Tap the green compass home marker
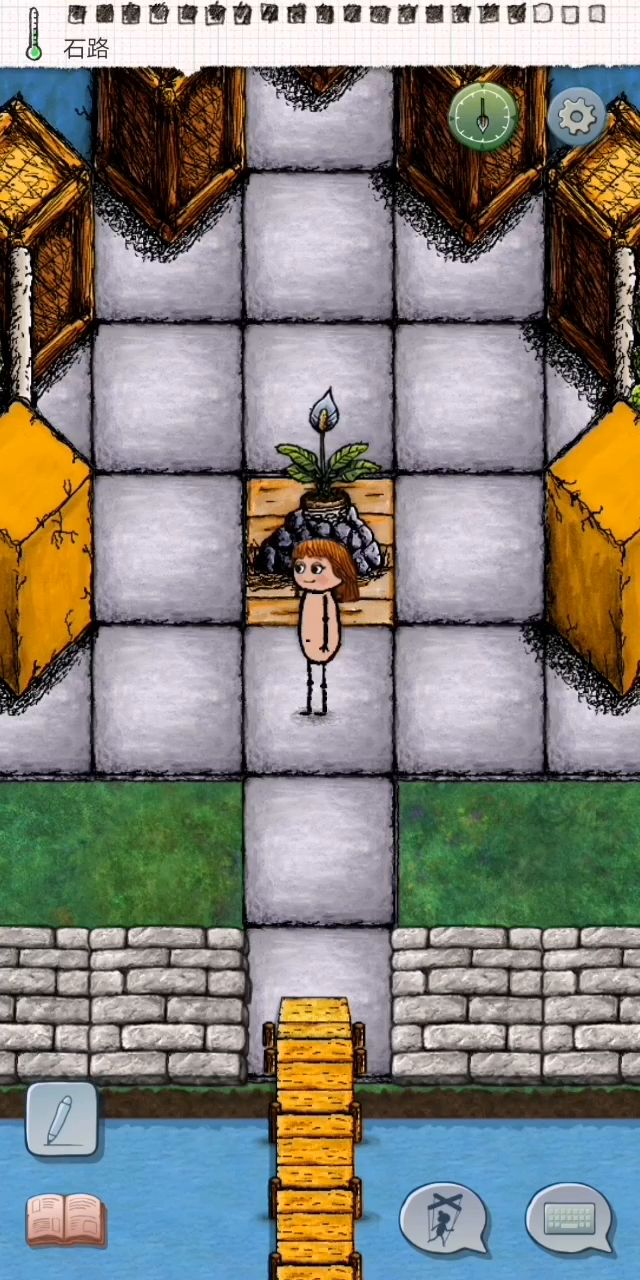Screen dimensions: 640x1280 coord(483,116)
